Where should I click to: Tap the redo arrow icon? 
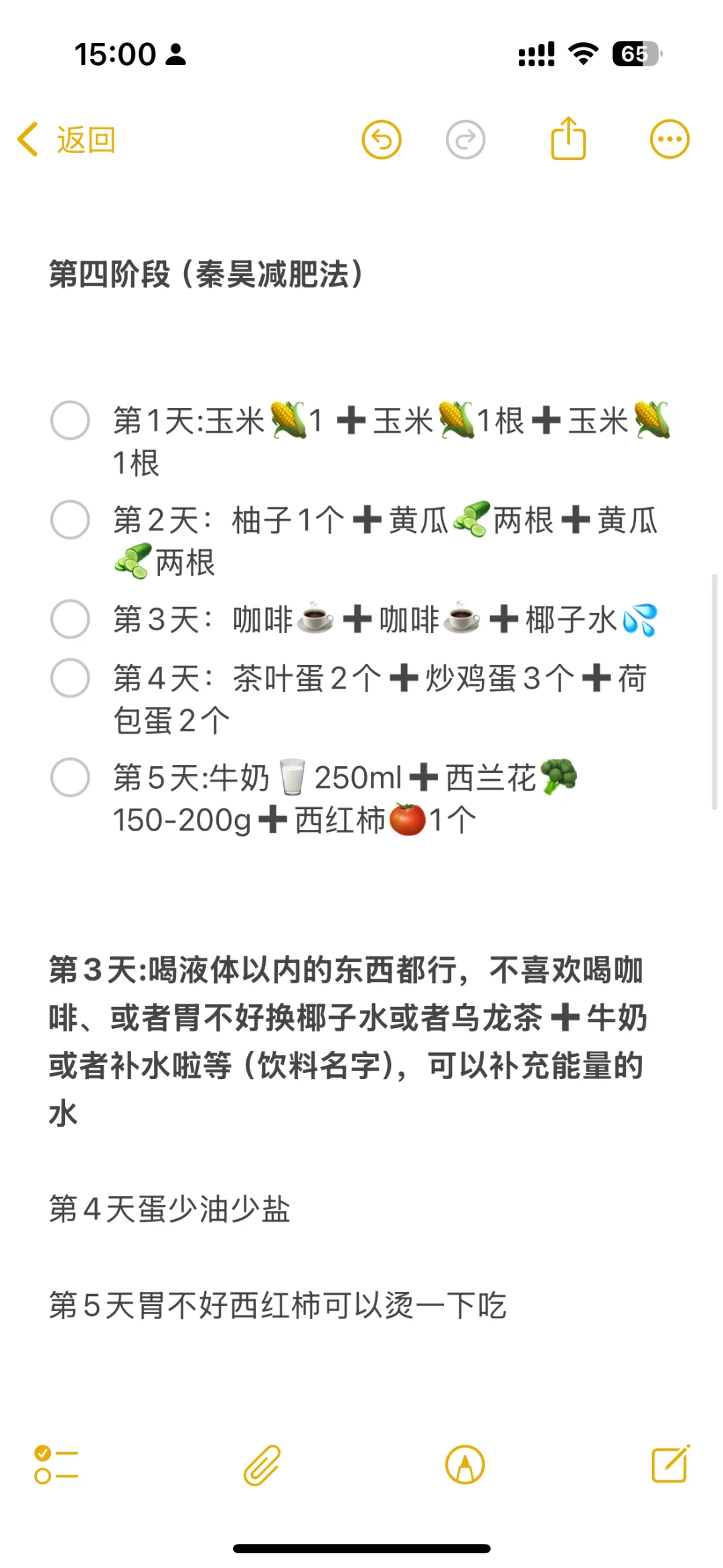(465, 140)
